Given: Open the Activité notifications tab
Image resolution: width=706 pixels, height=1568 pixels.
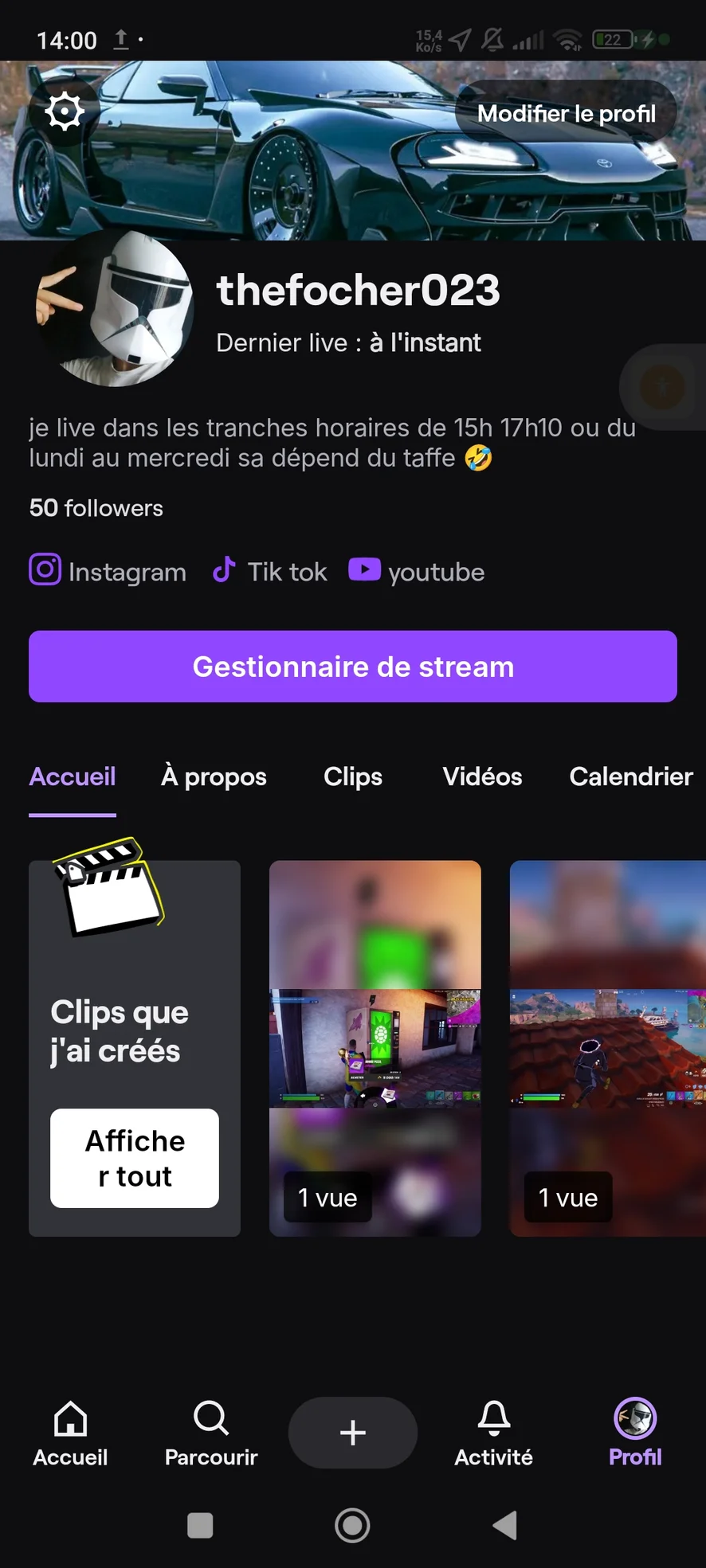Looking at the screenshot, I should [x=494, y=1433].
